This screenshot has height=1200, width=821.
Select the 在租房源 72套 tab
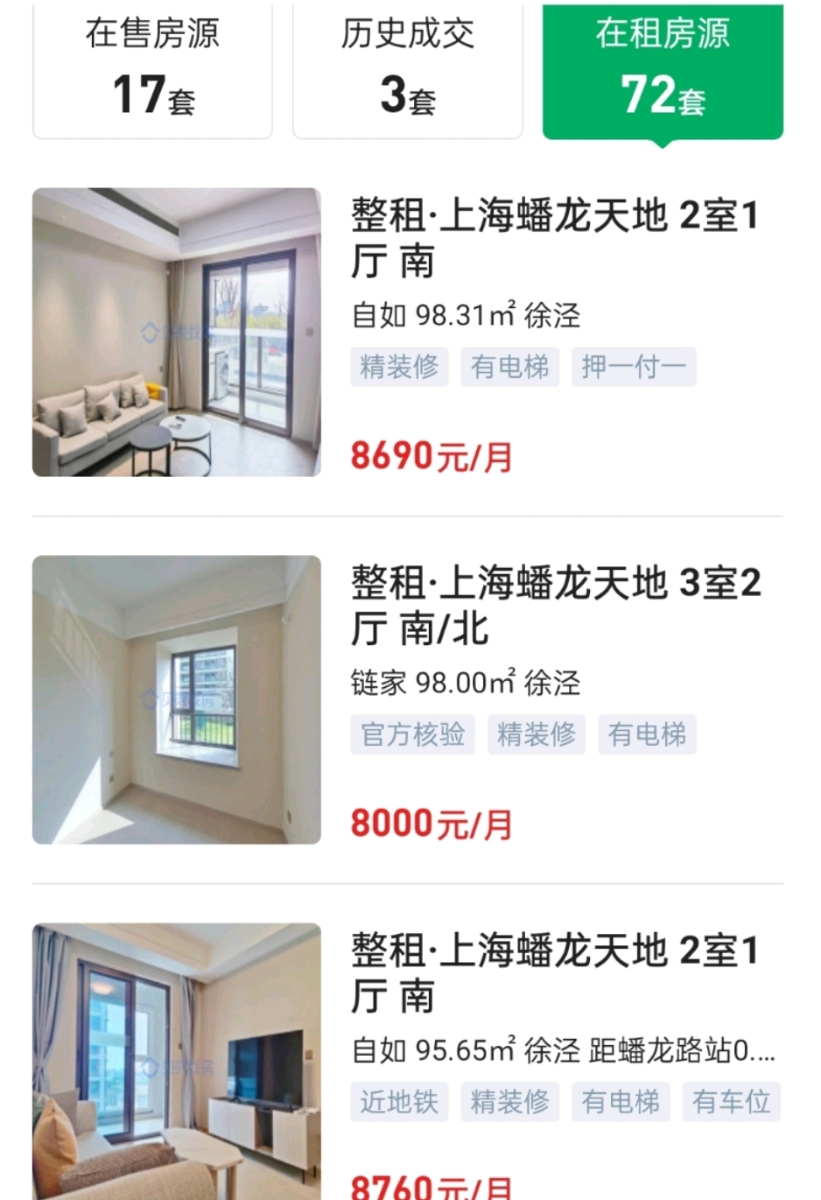tap(663, 68)
